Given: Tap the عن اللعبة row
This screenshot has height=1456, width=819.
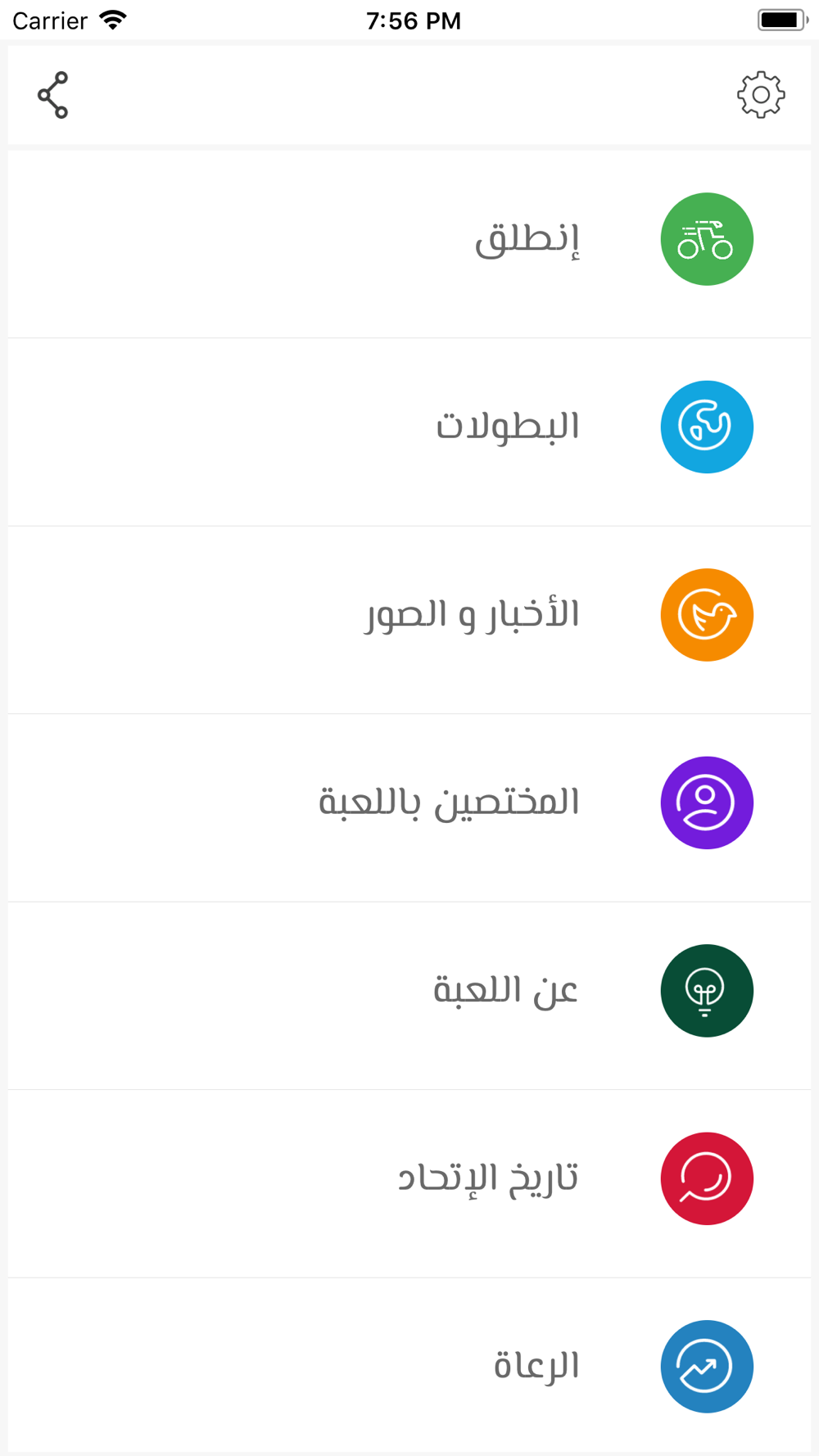Looking at the screenshot, I should [x=409, y=996].
